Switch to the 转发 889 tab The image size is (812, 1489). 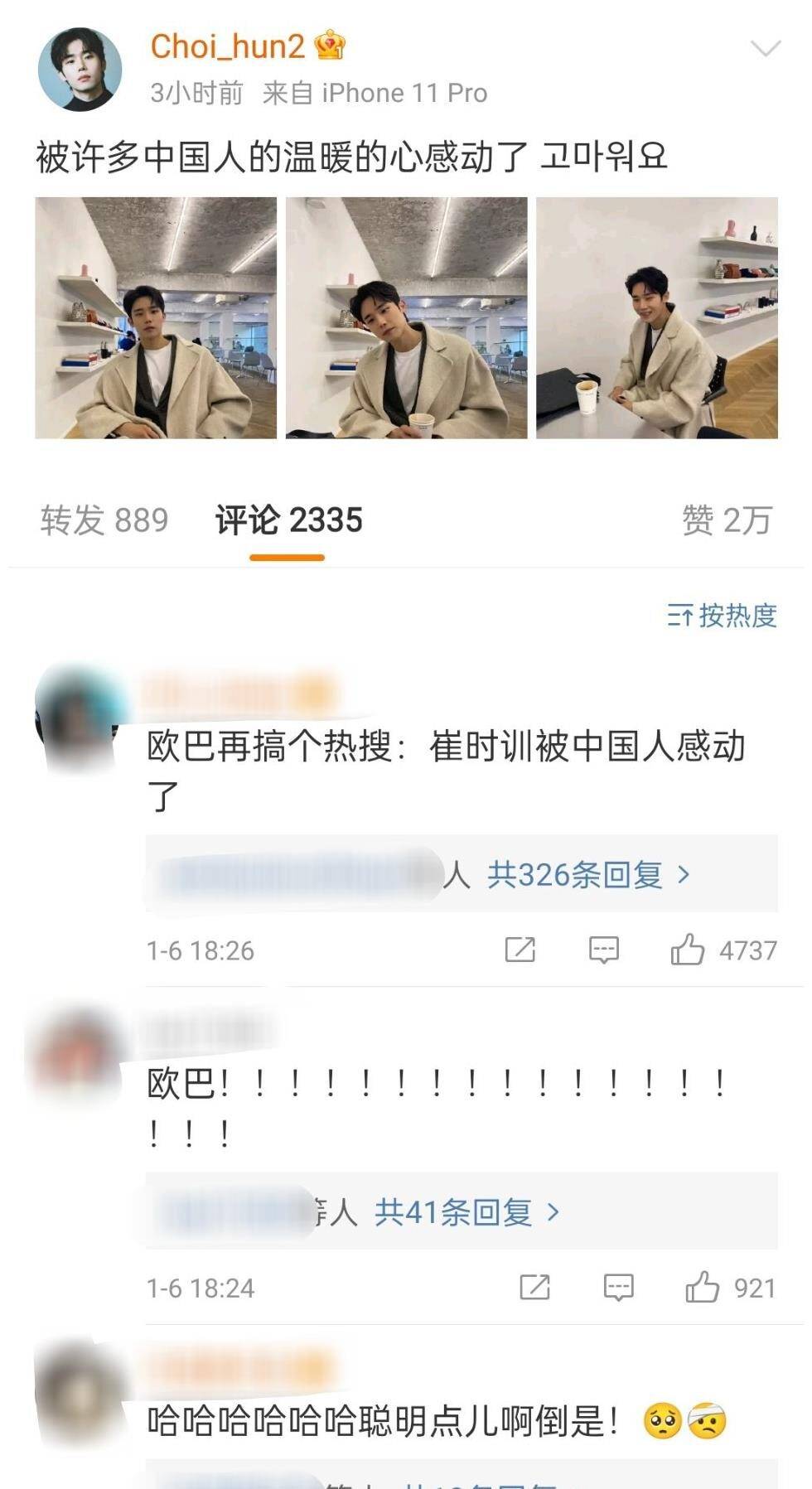[104, 520]
